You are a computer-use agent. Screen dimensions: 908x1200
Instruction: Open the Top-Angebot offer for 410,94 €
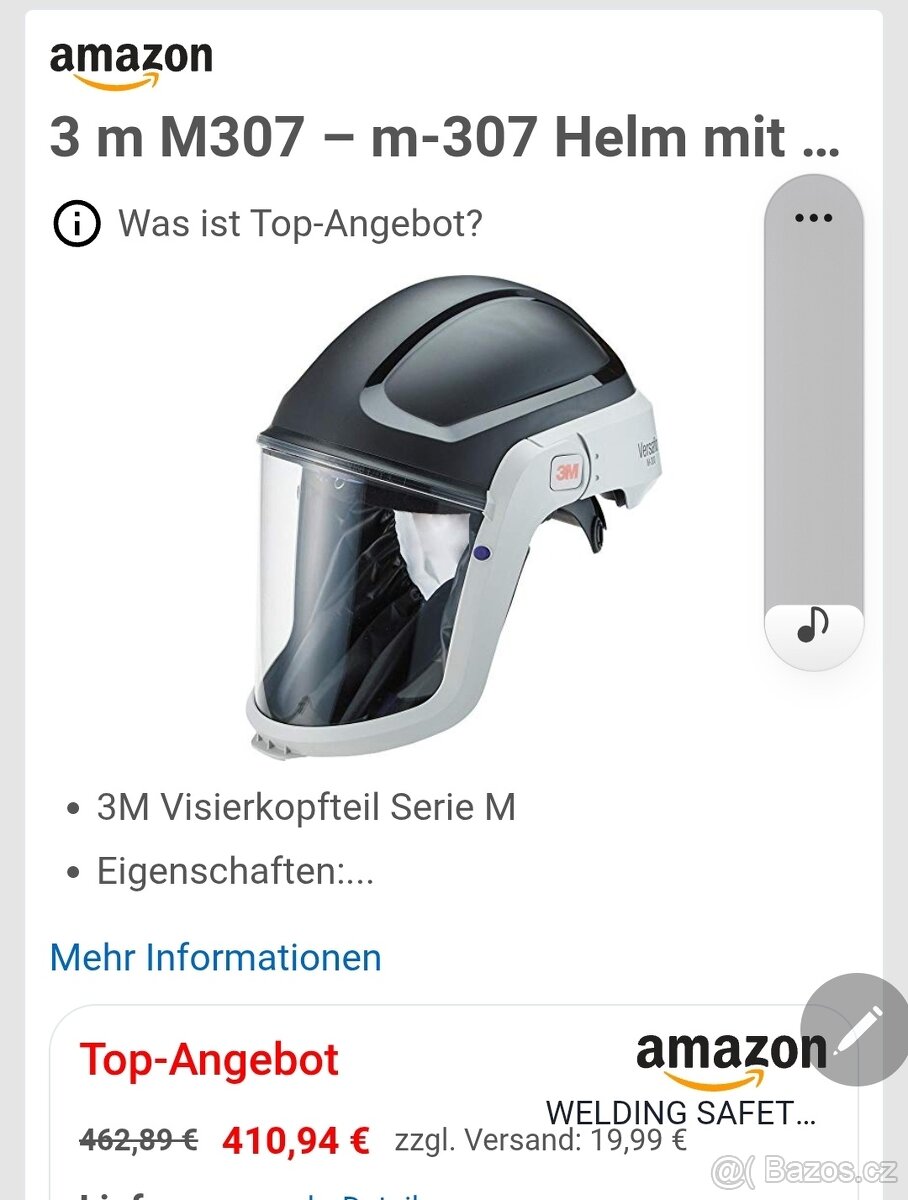tap(296, 1139)
